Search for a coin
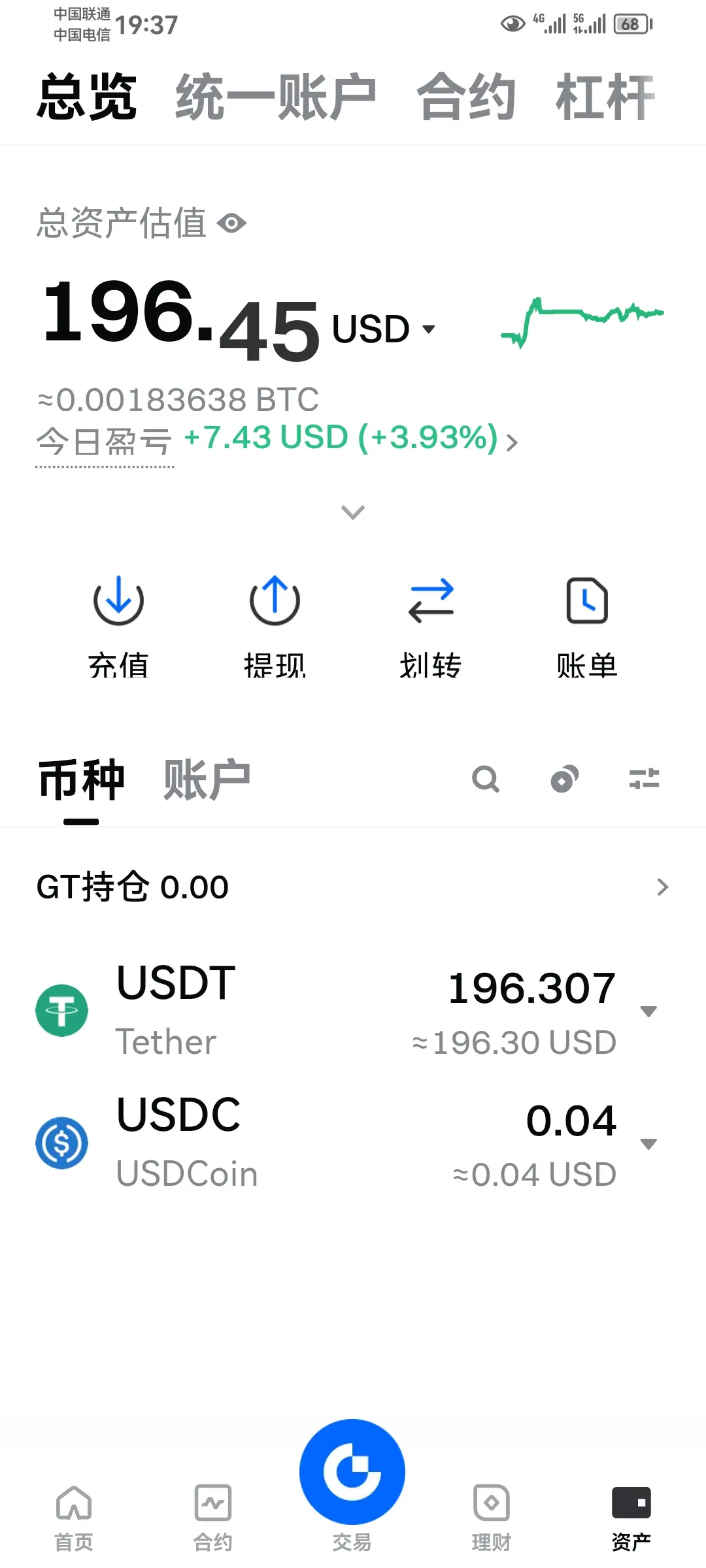This screenshot has width=706, height=1568. click(x=485, y=779)
